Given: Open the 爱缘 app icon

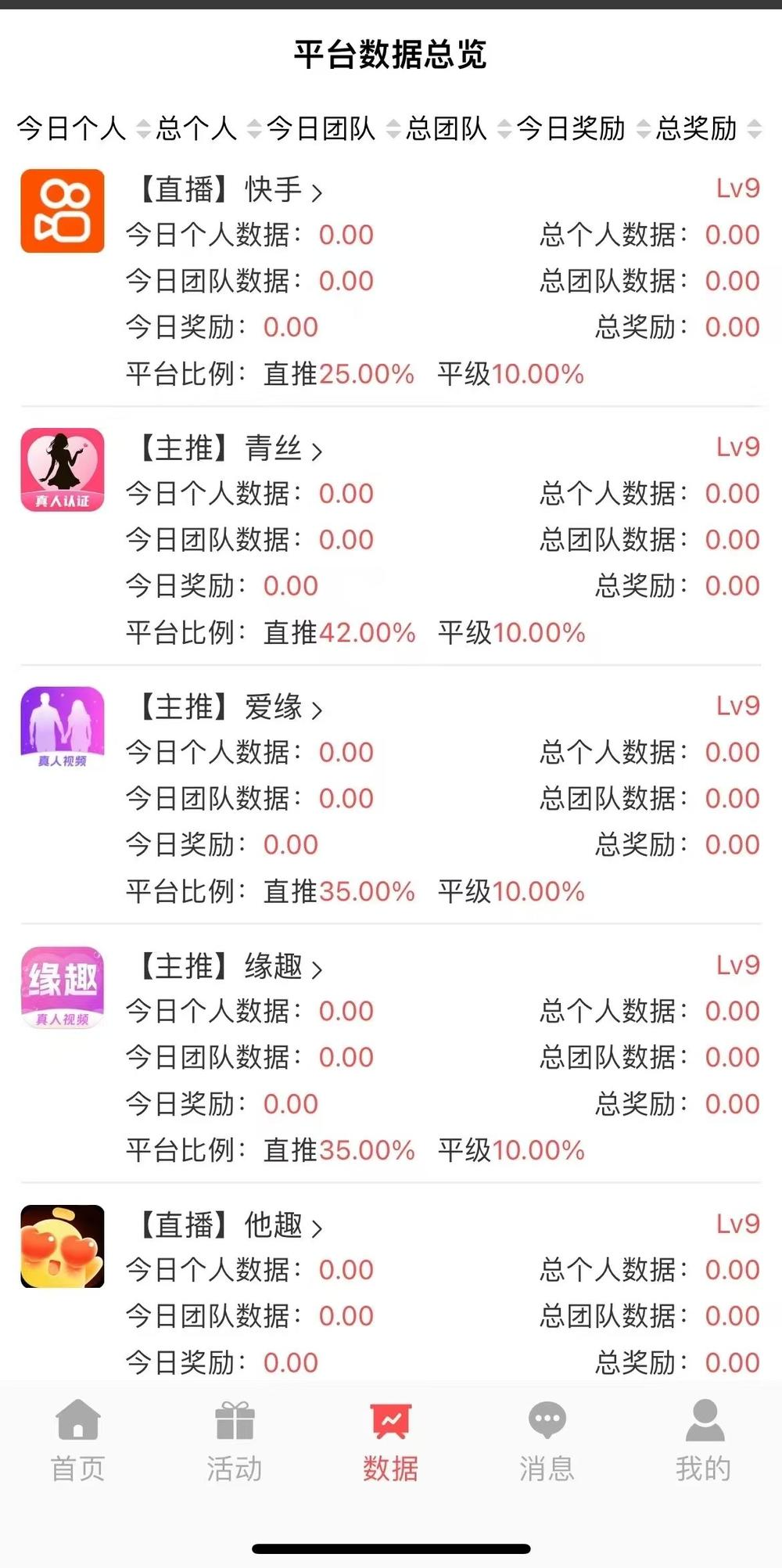Looking at the screenshot, I should click(63, 728).
